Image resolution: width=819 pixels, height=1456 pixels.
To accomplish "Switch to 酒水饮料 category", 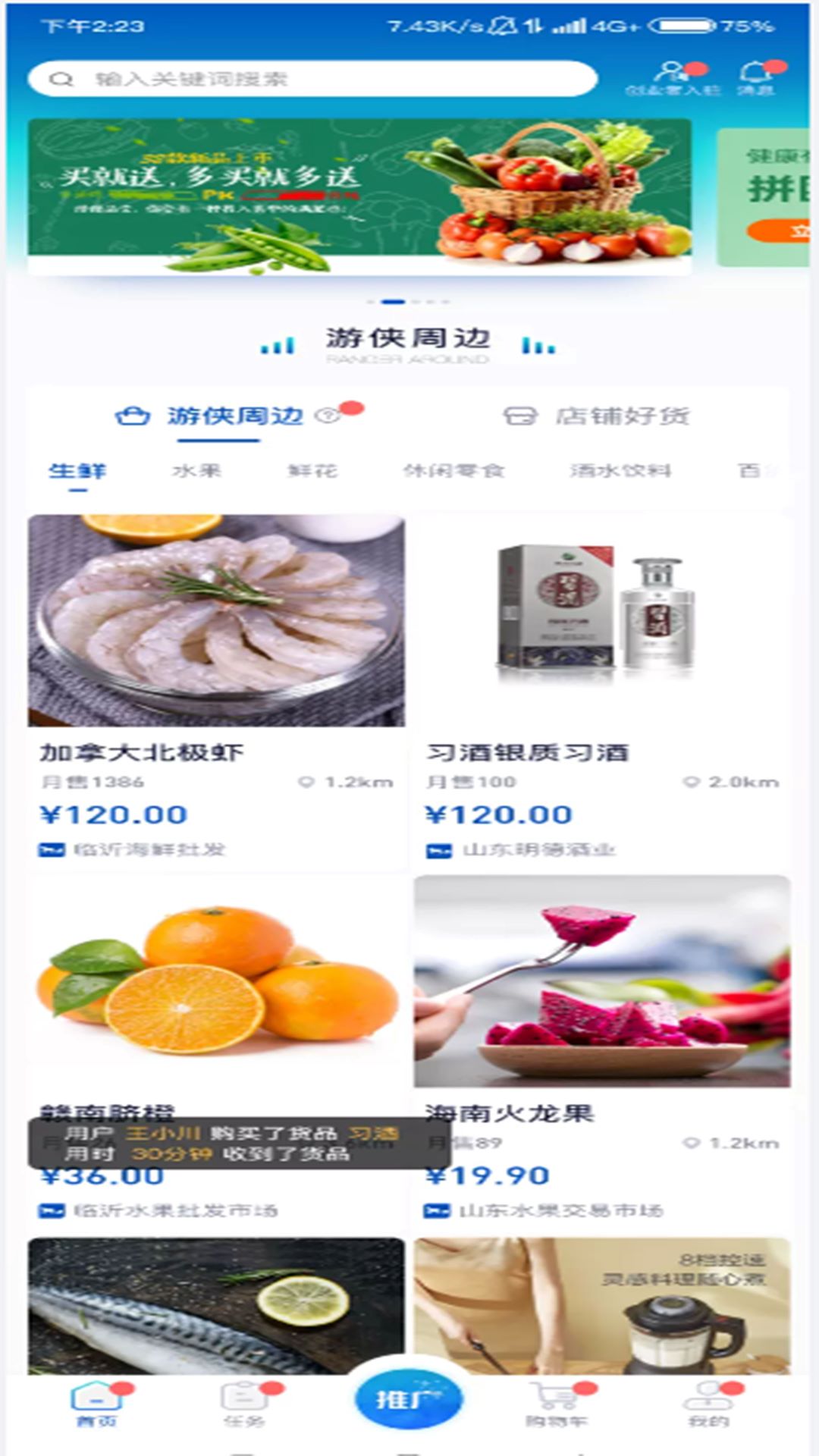I will click(620, 471).
